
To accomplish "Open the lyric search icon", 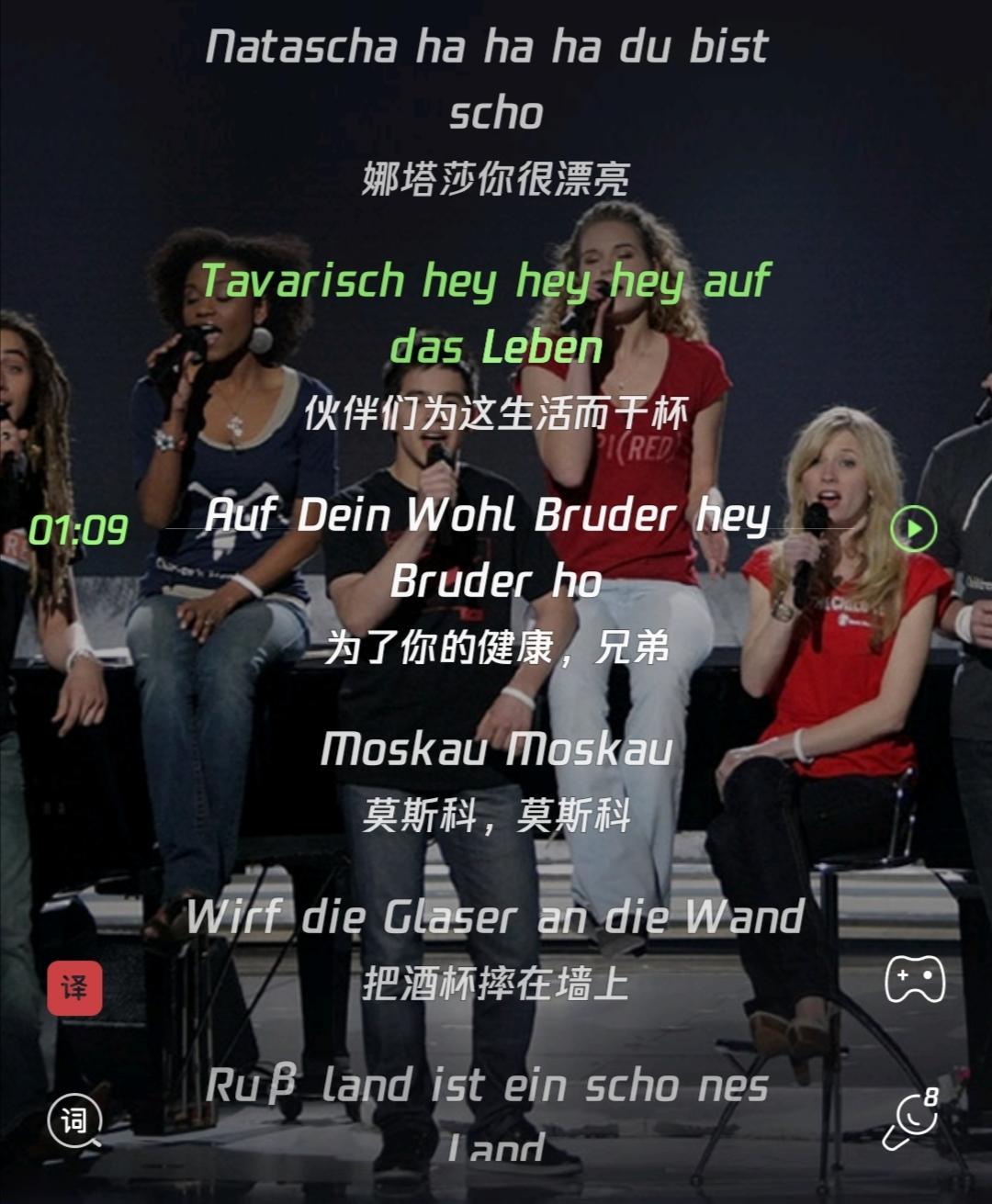I will [x=74, y=1121].
